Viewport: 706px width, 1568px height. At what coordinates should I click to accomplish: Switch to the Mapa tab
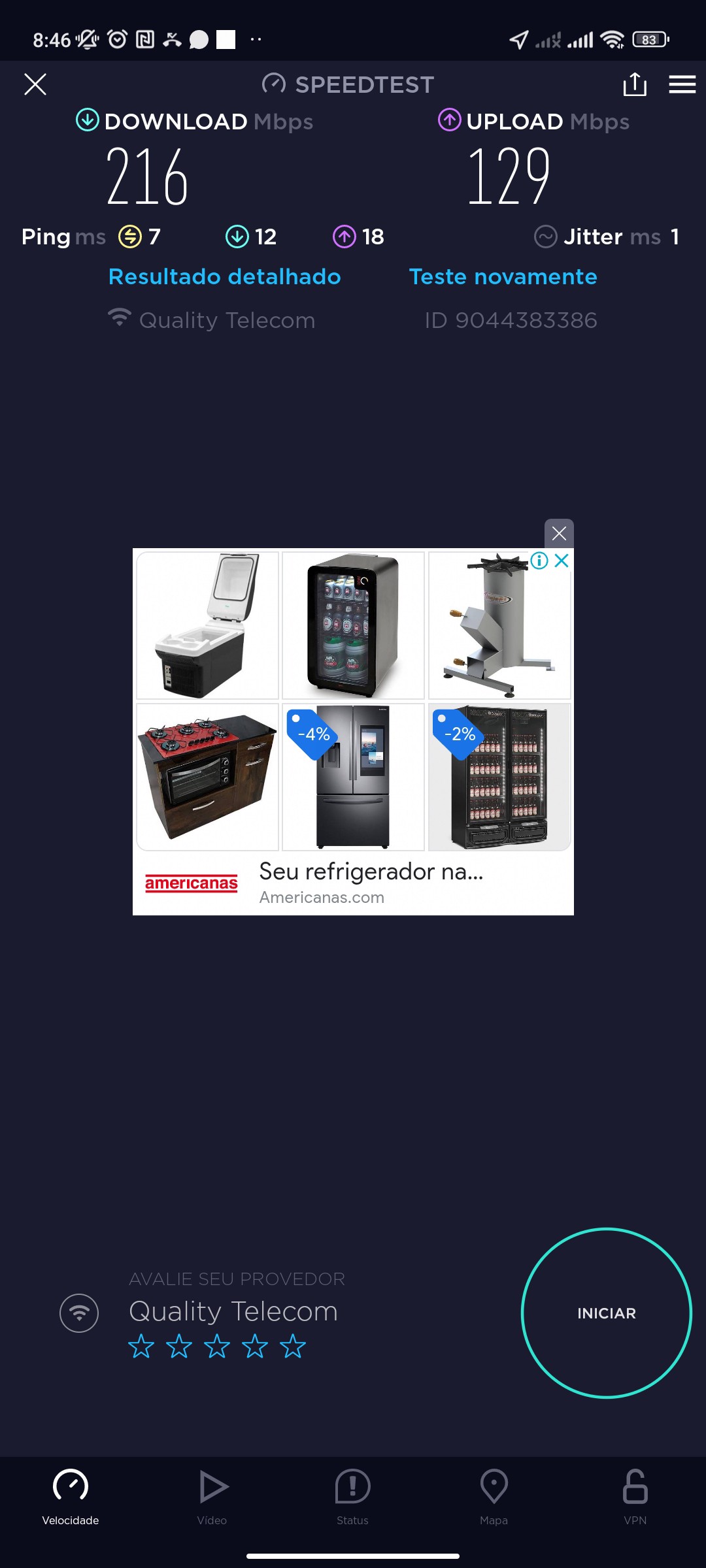[494, 1496]
